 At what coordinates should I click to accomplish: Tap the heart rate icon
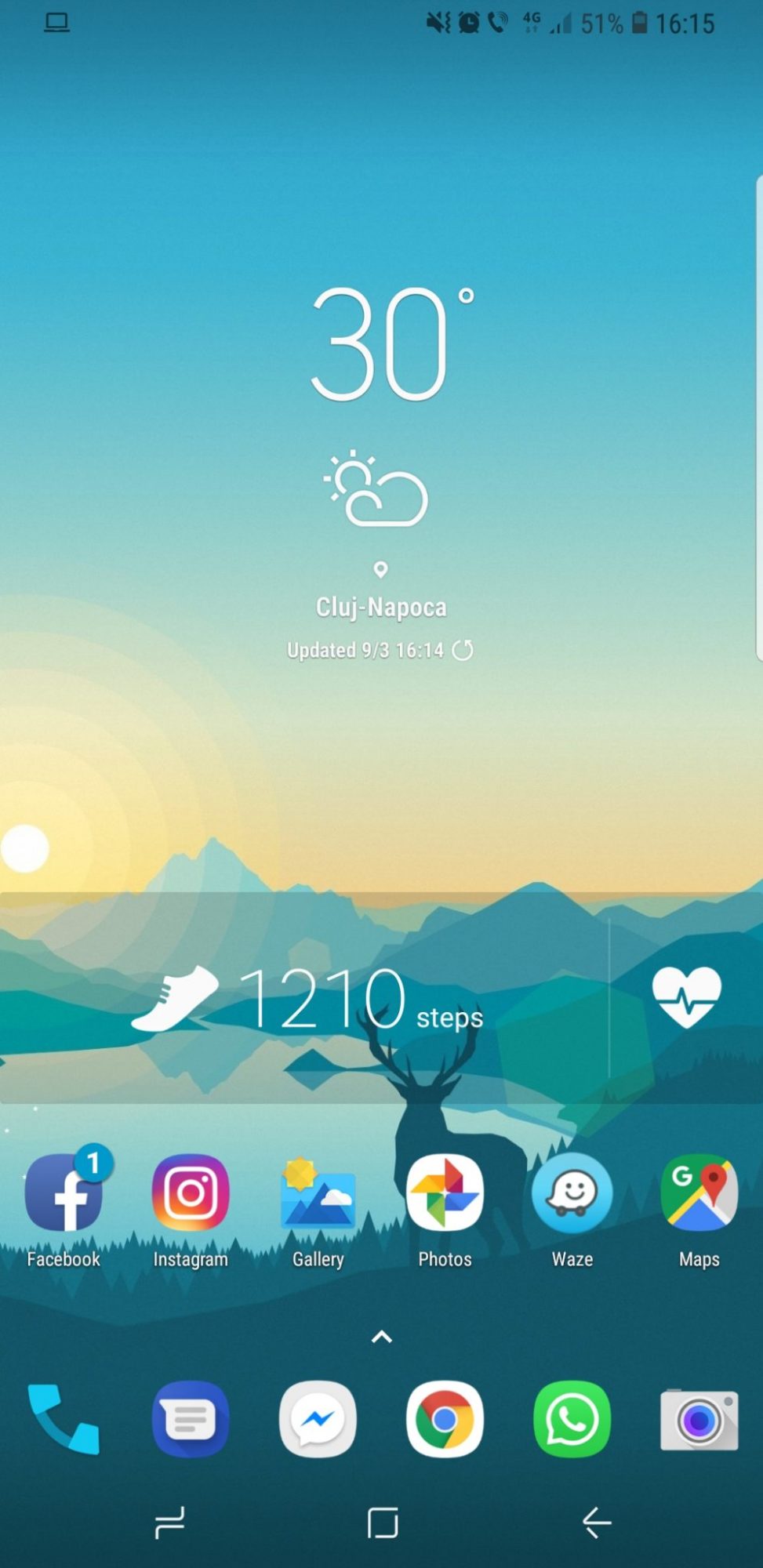[686, 996]
